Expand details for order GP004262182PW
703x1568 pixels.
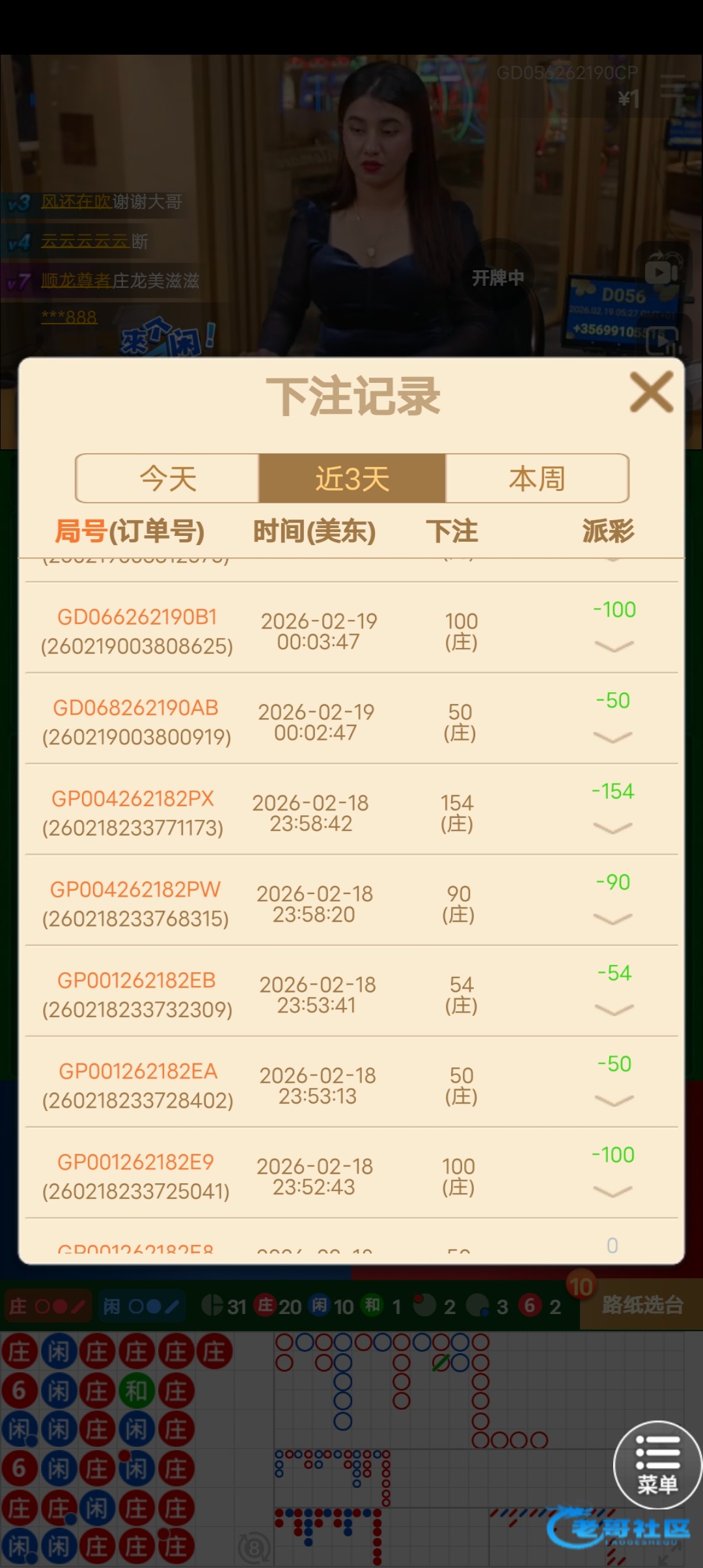pyautogui.click(x=613, y=919)
